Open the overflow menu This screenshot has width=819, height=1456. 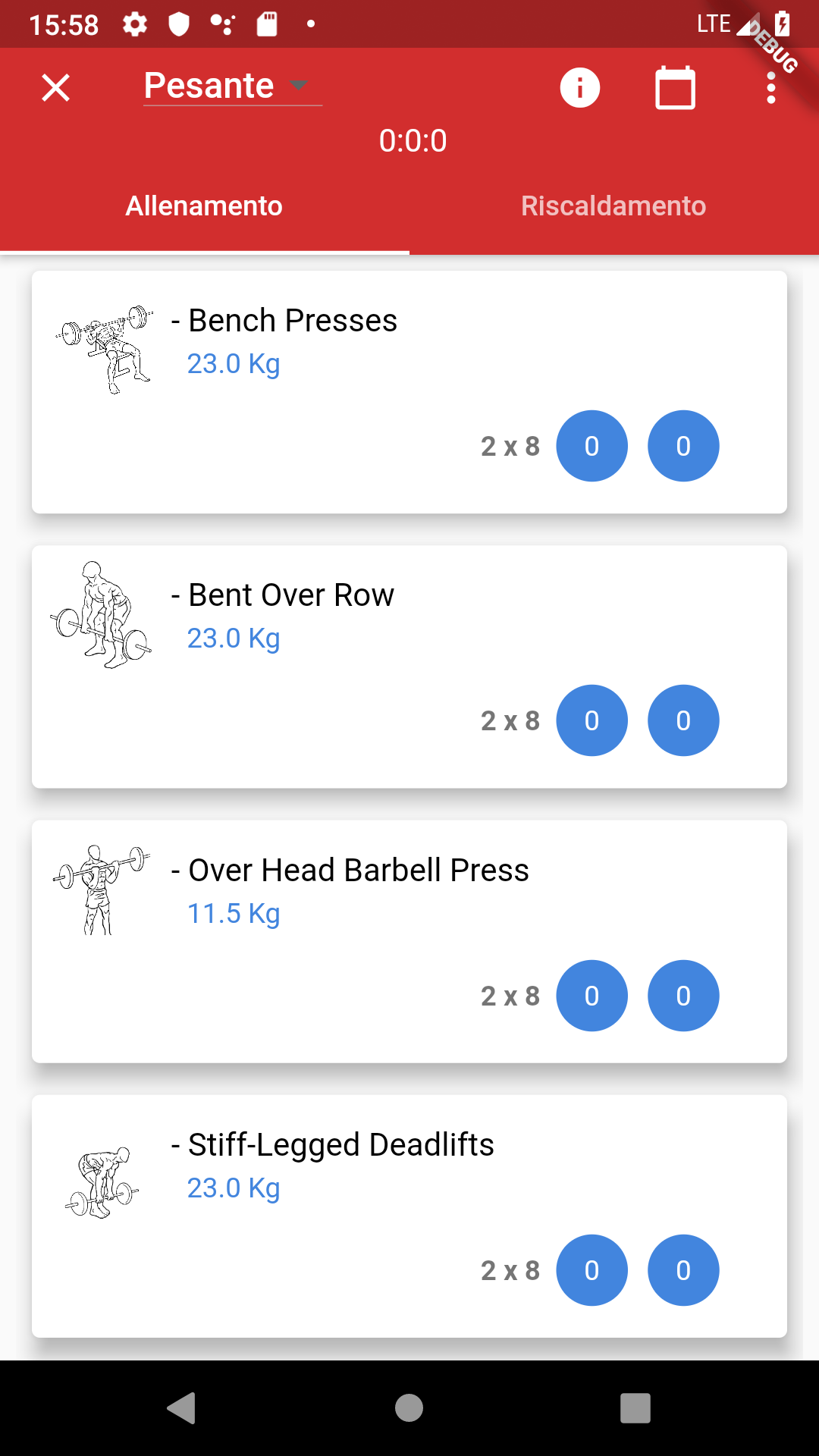click(x=770, y=88)
